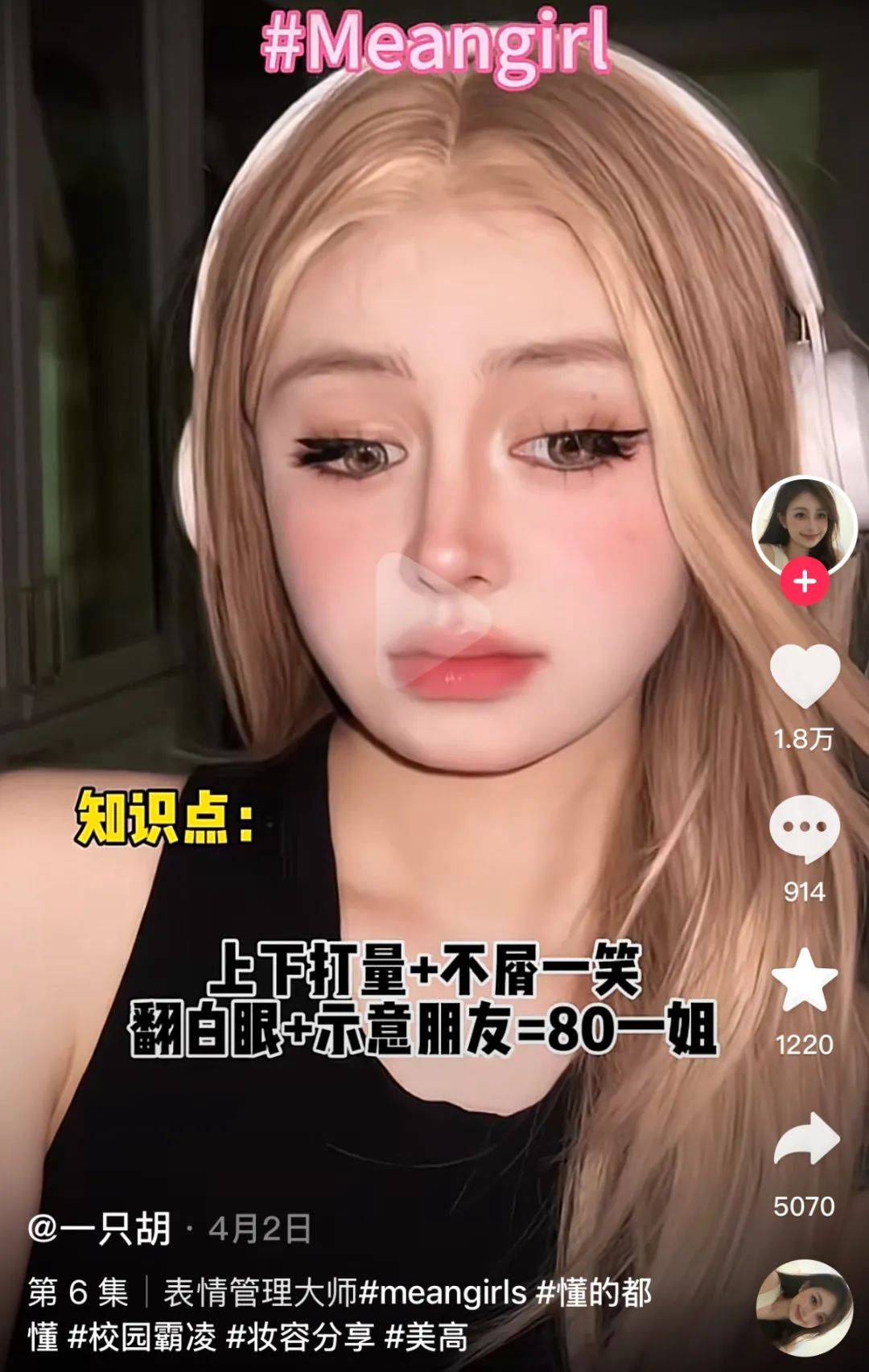The height and width of the screenshot is (1372, 869).
Task: Add video to favorites with star
Action: pos(805,980)
